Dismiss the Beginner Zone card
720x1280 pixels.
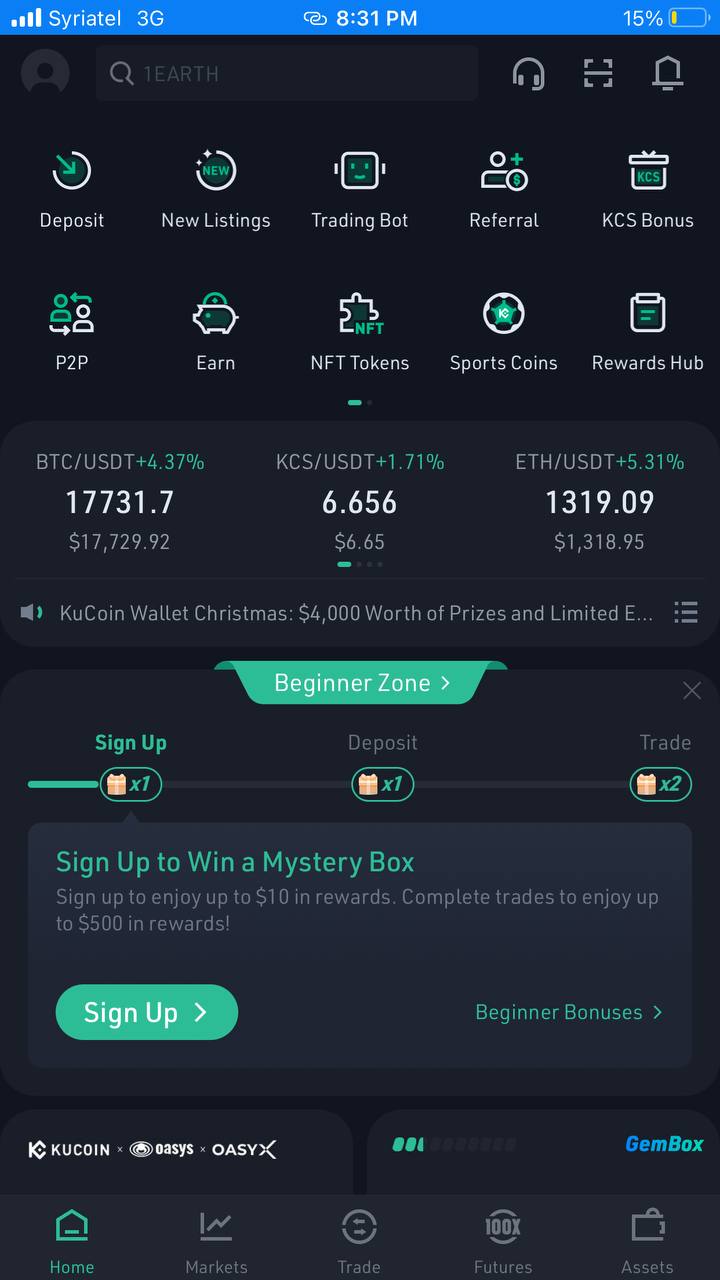tap(692, 691)
